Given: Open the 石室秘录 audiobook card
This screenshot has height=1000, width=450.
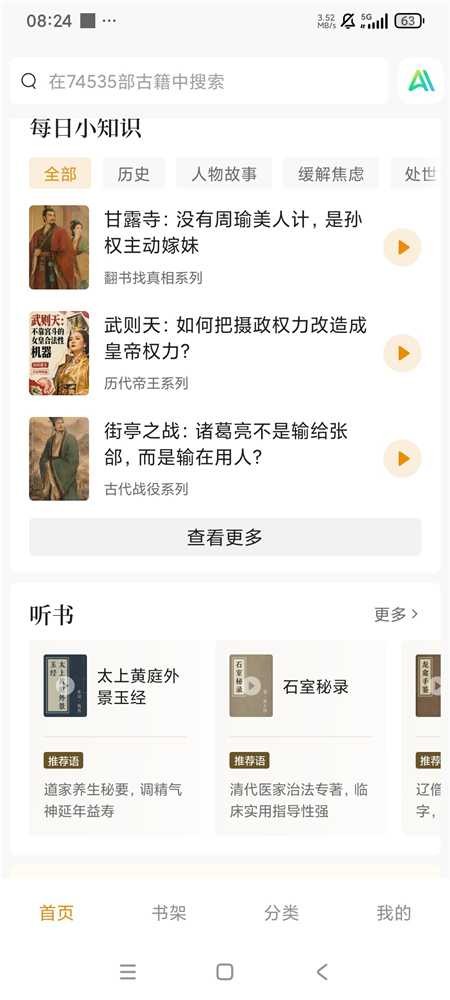Looking at the screenshot, I should [300, 737].
